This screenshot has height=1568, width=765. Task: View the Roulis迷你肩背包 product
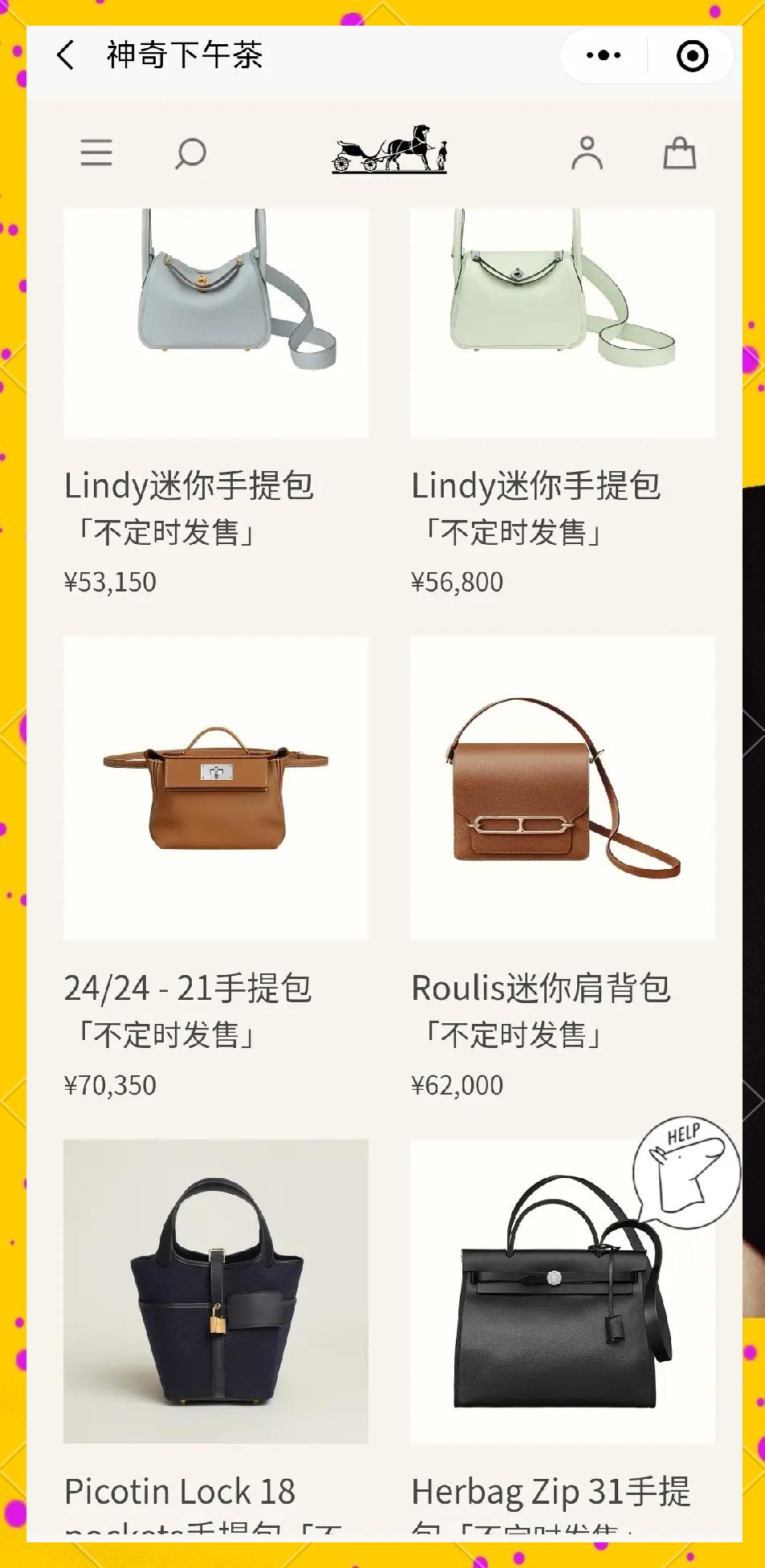[x=563, y=788]
